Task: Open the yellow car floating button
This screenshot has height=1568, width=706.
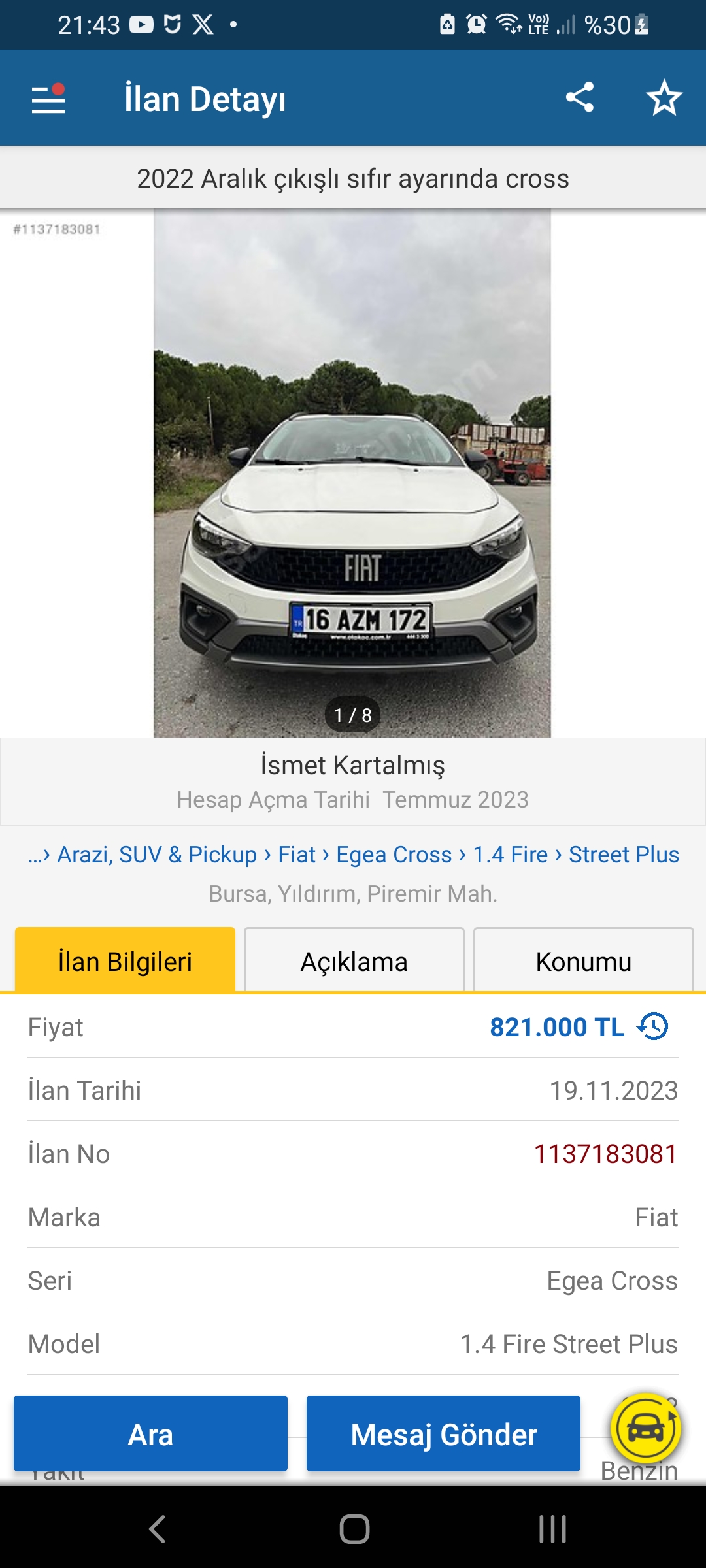Action: point(646,1429)
